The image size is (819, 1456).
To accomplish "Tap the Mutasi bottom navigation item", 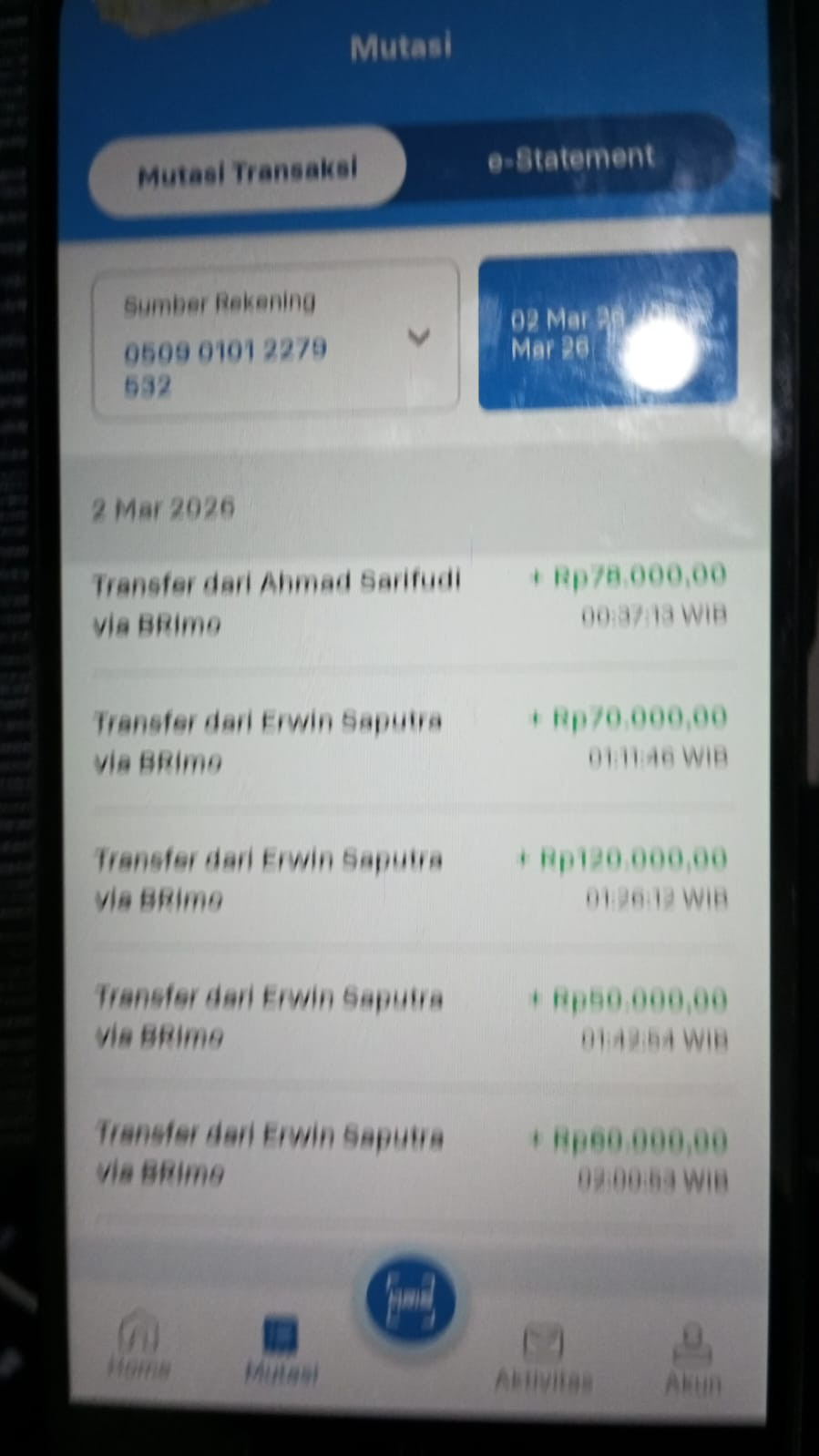I will pyautogui.click(x=281, y=1350).
